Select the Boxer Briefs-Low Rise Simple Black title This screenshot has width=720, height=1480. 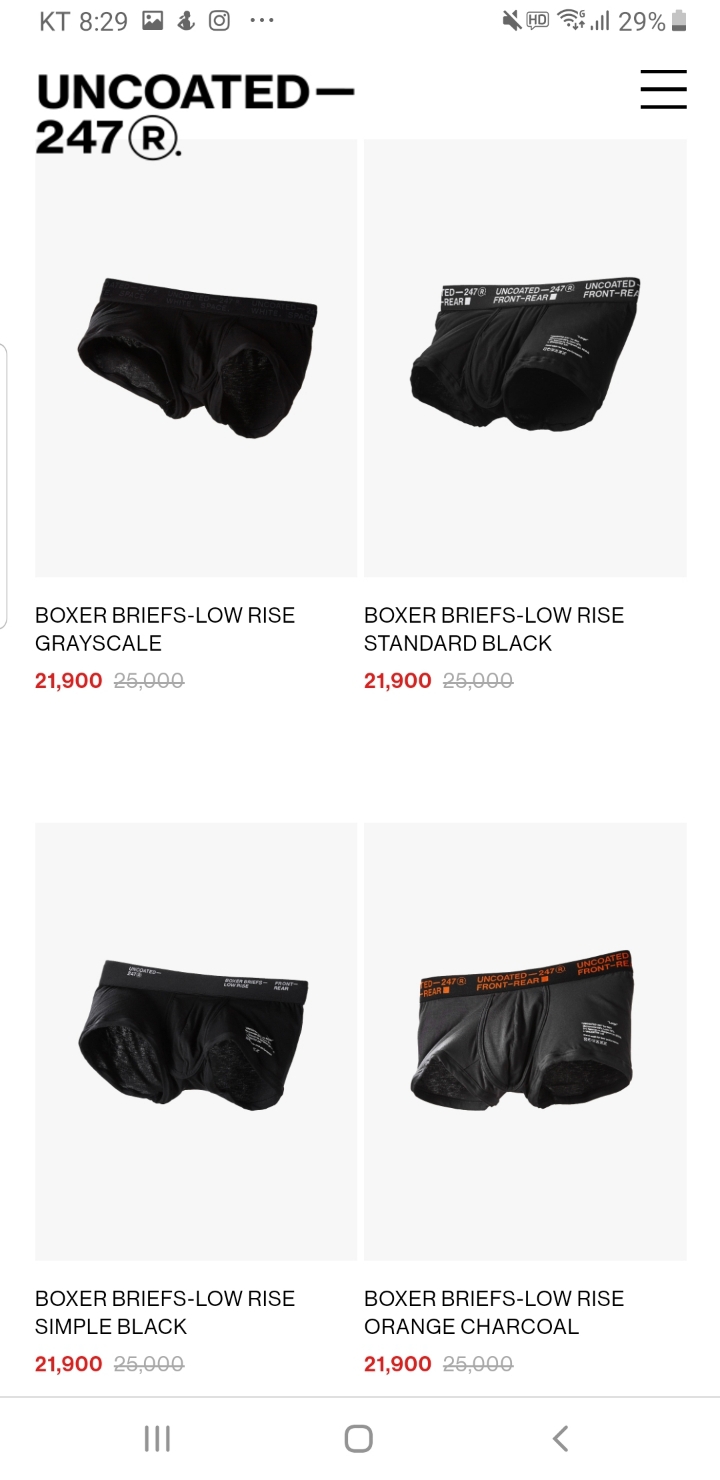click(165, 1312)
